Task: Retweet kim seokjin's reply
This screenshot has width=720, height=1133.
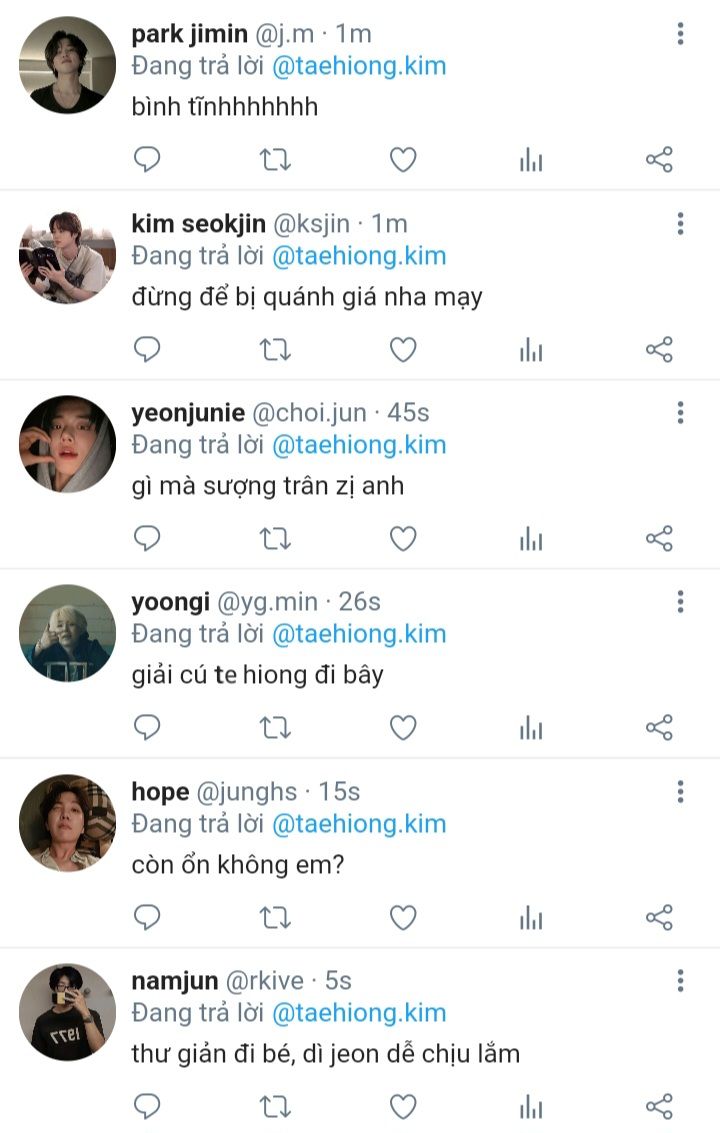Action: pyautogui.click(x=275, y=349)
